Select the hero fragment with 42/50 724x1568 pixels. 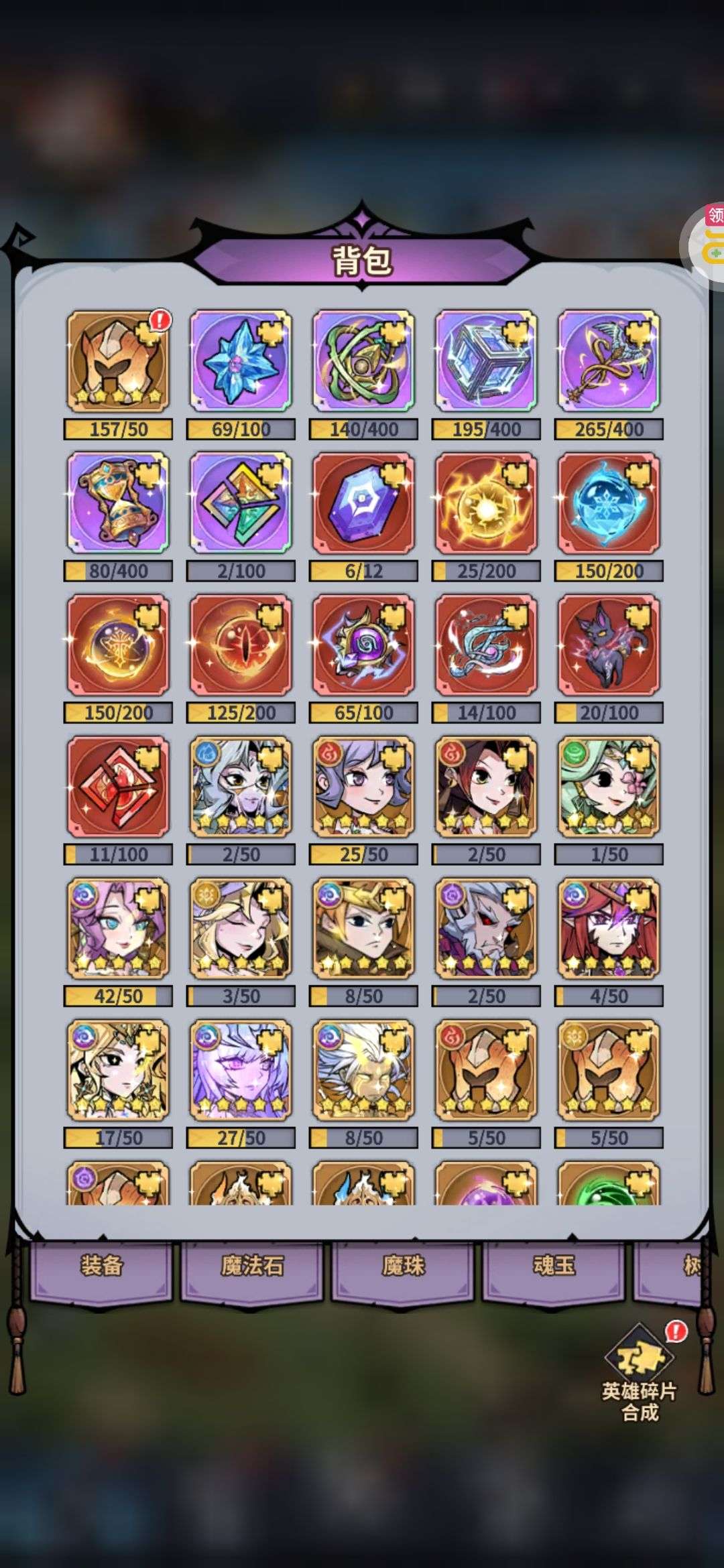[118, 929]
